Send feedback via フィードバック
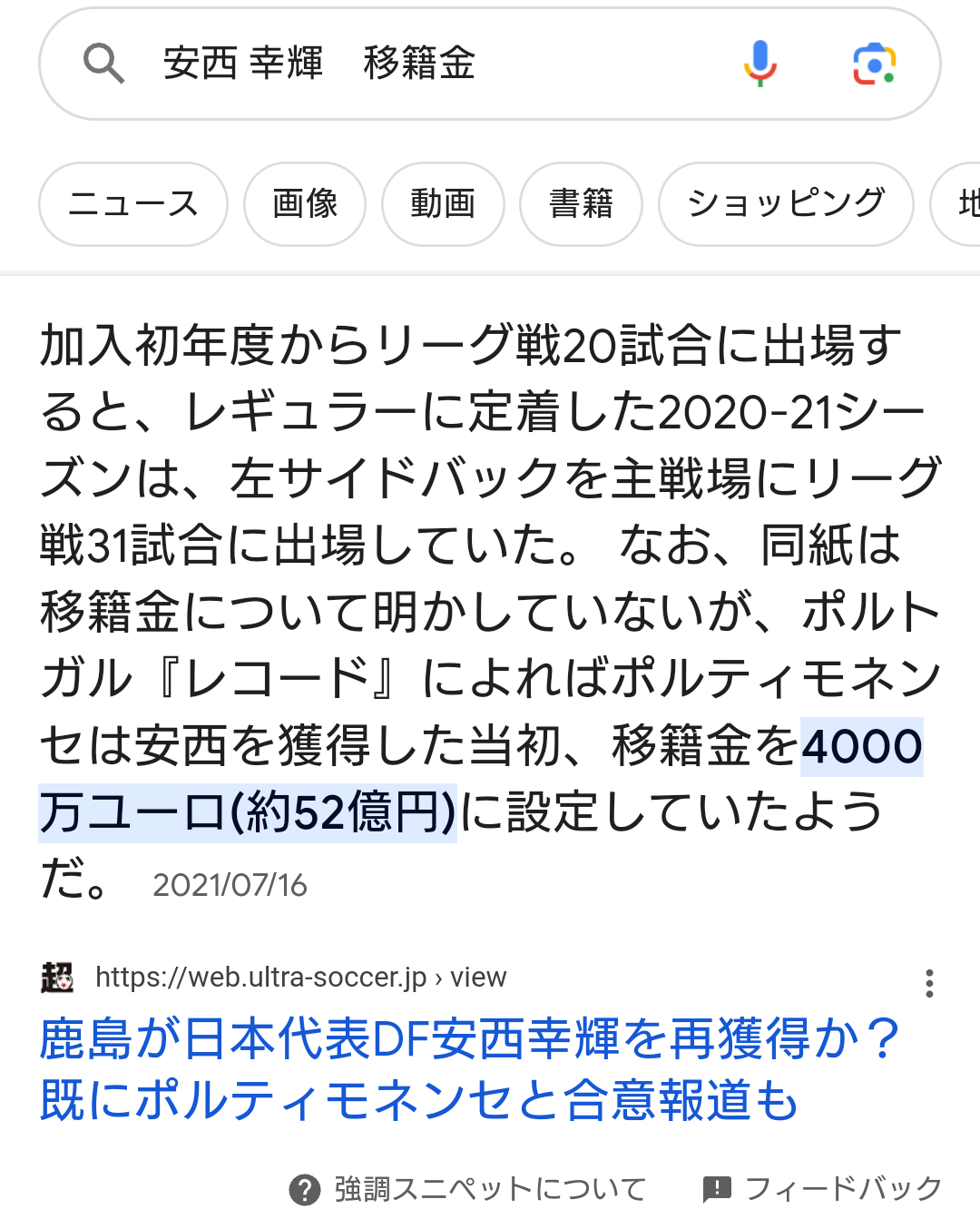This screenshot has width=980, height=1229. [x=822, y=1189]
